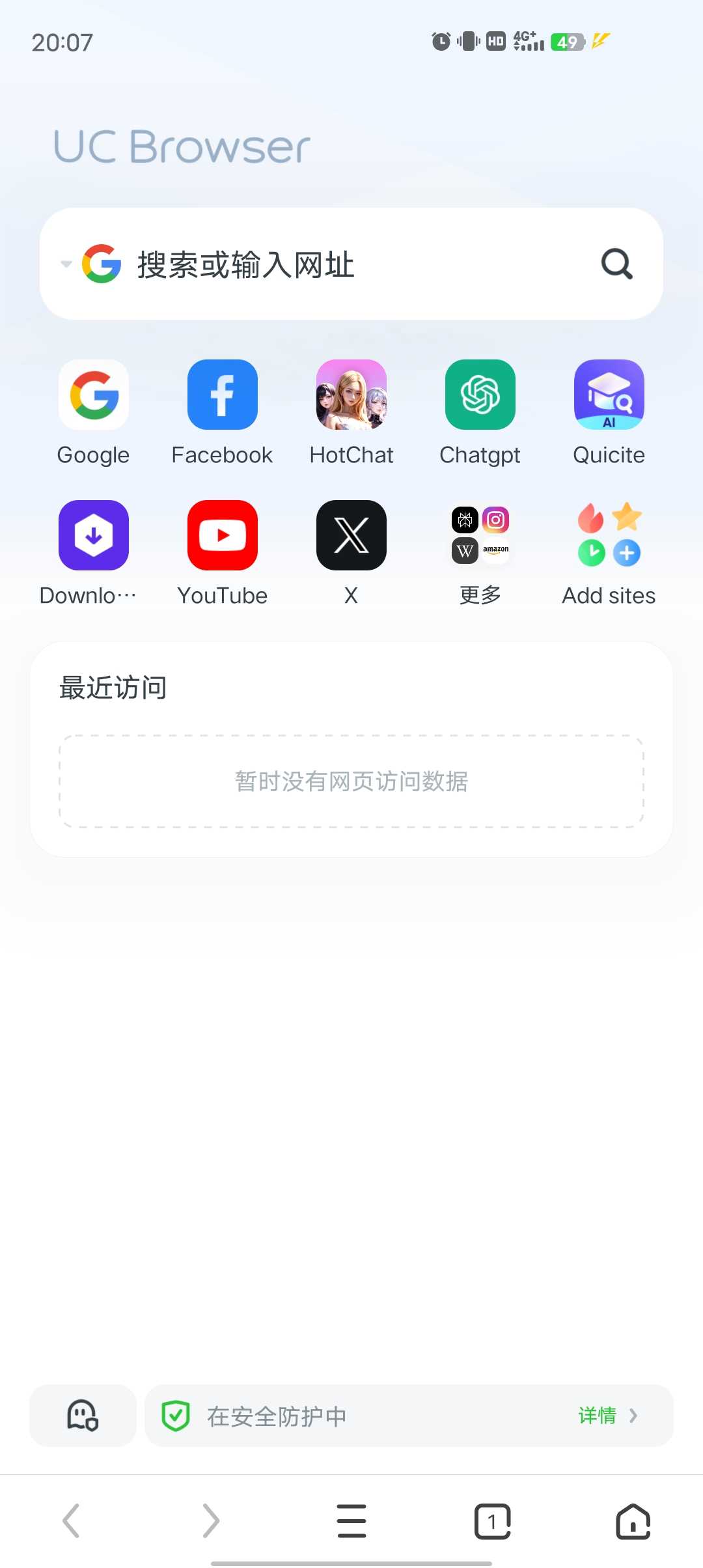The width and height of the screenshot is (703, 1568).
Task: Open the search engine dropdown arrow
Action: [66, 264]
